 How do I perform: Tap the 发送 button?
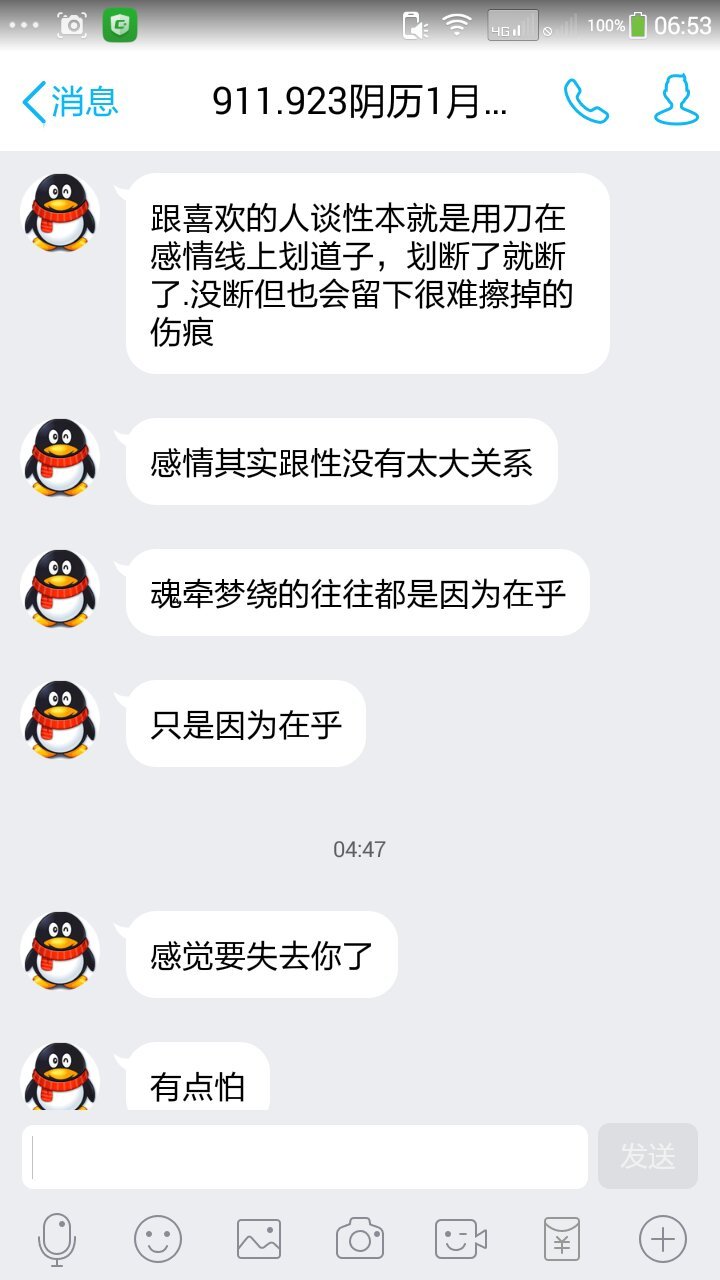point(647,1157)
